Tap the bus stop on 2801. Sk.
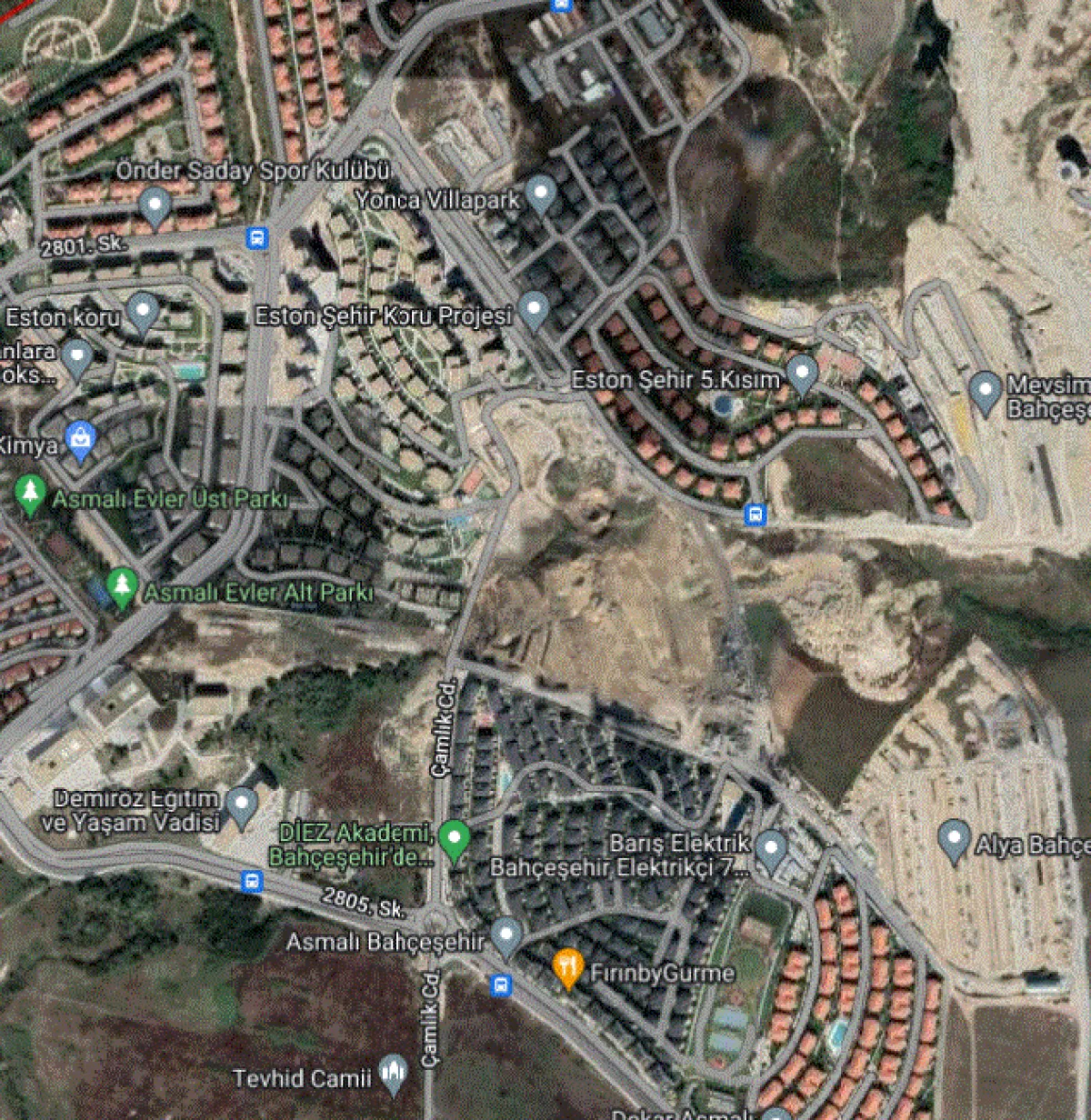1091x1120 pixels. (x=257, y=238)
